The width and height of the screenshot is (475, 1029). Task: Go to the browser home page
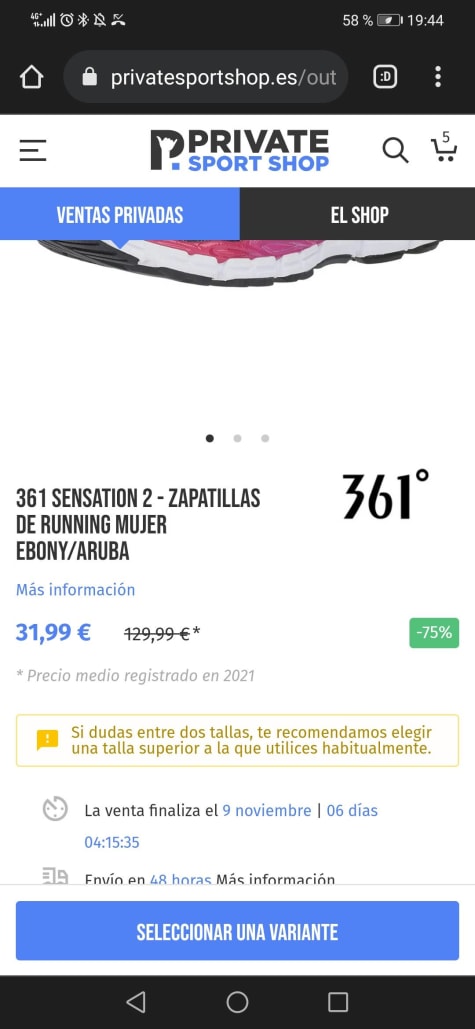(x=32, y=77)
